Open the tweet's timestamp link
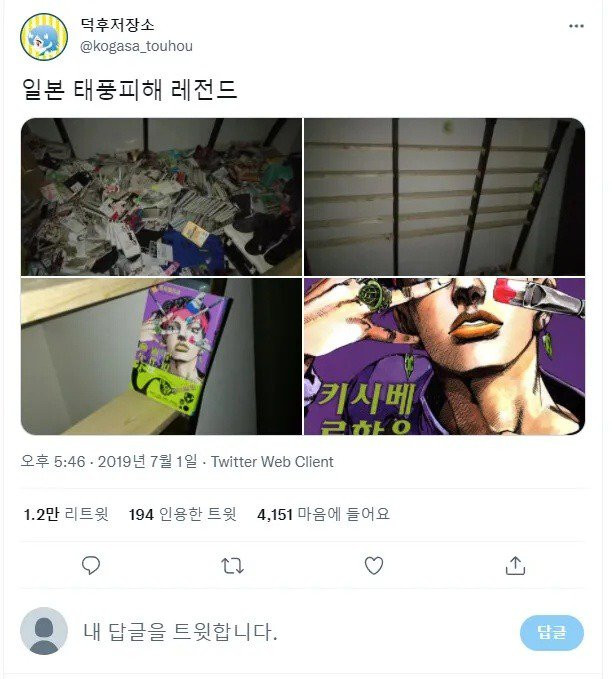The image size is (612, 679). point(109,462)
